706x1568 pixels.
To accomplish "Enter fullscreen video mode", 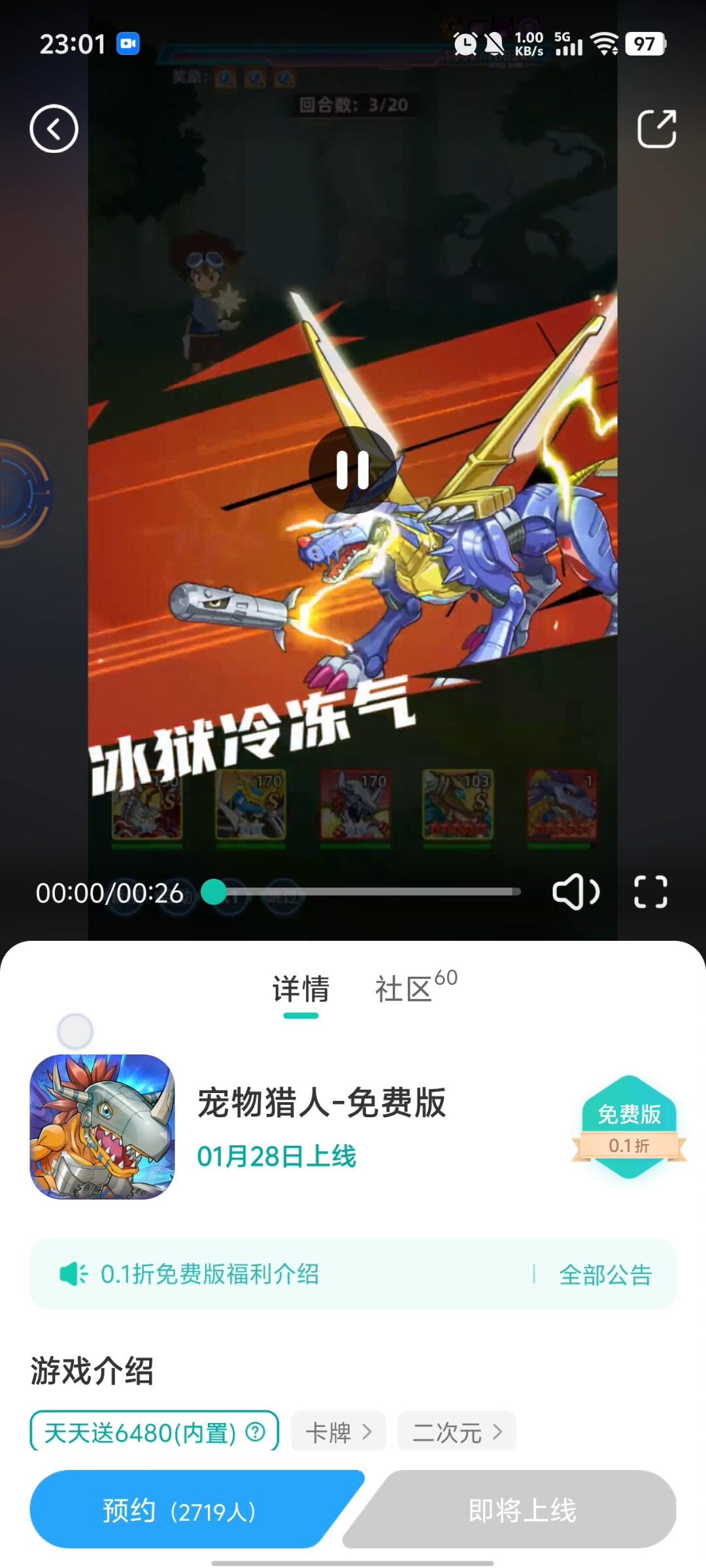I will 650,892.
